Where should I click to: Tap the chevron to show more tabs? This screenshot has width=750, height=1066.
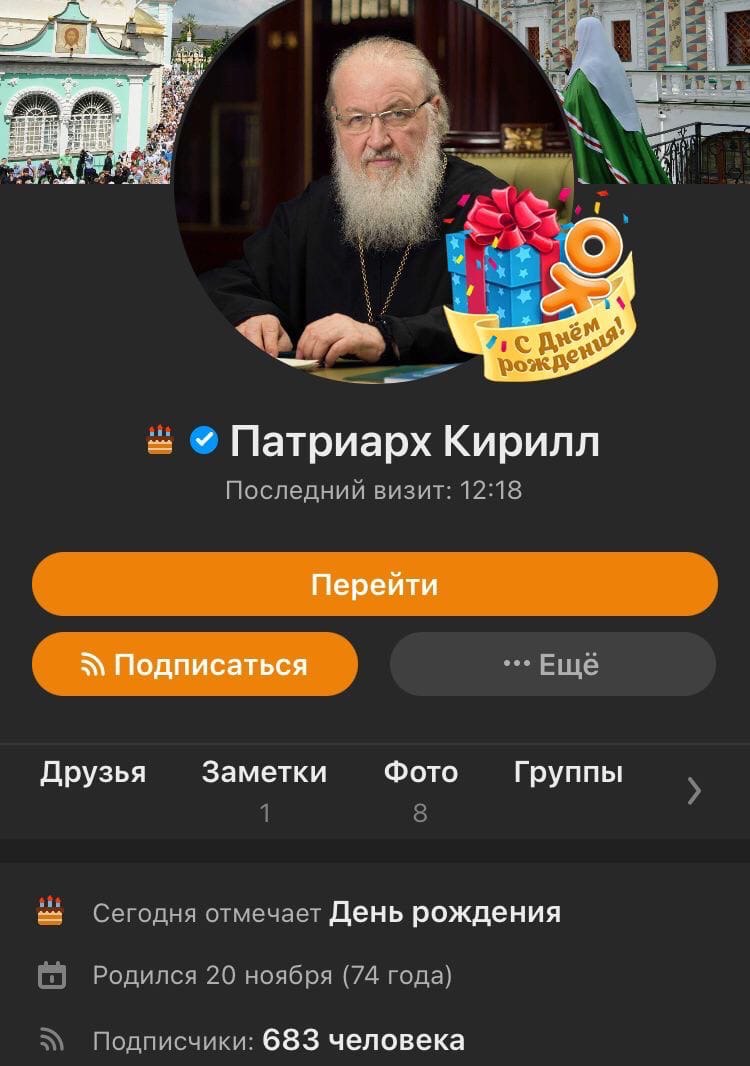click(x=694, y=791)
